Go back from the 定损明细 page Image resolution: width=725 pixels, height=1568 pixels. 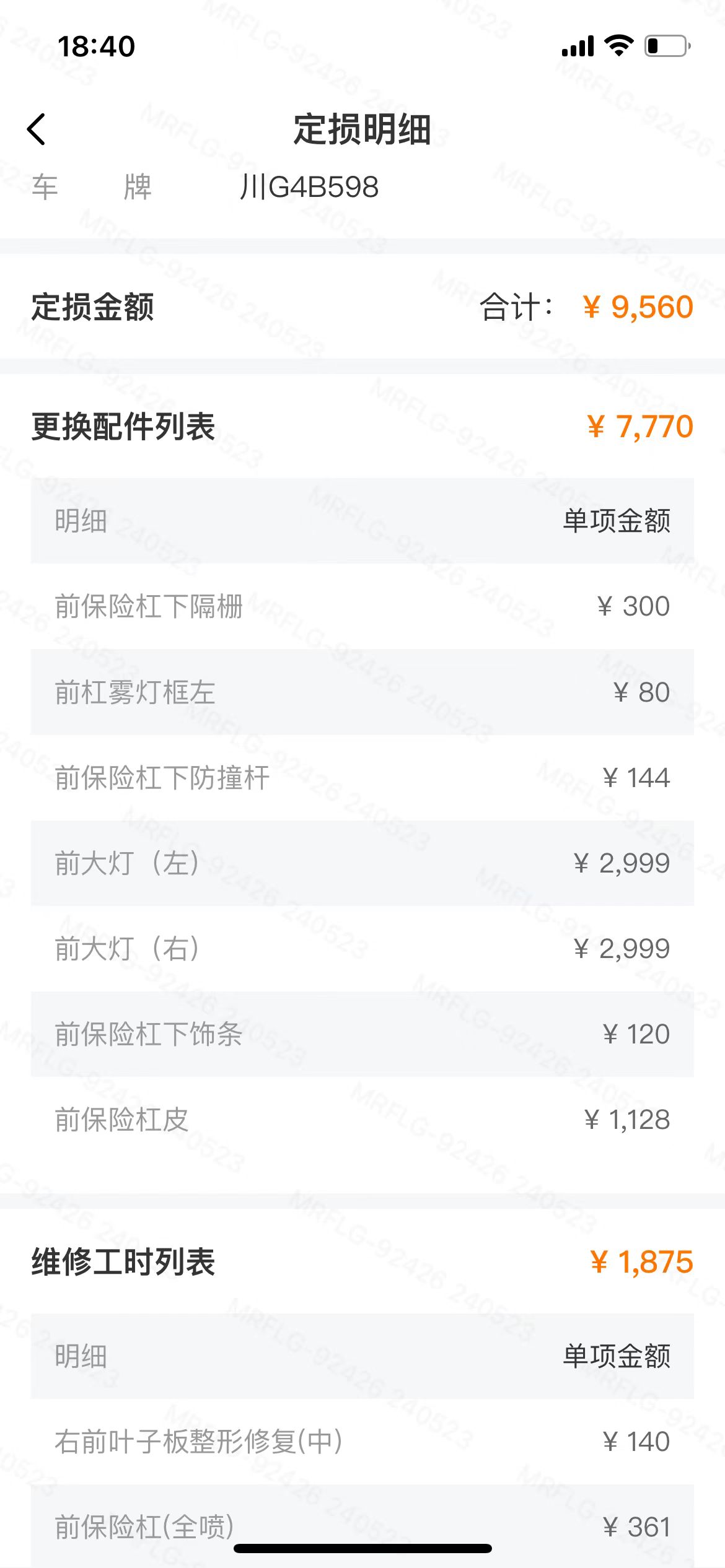pos(37,129)
